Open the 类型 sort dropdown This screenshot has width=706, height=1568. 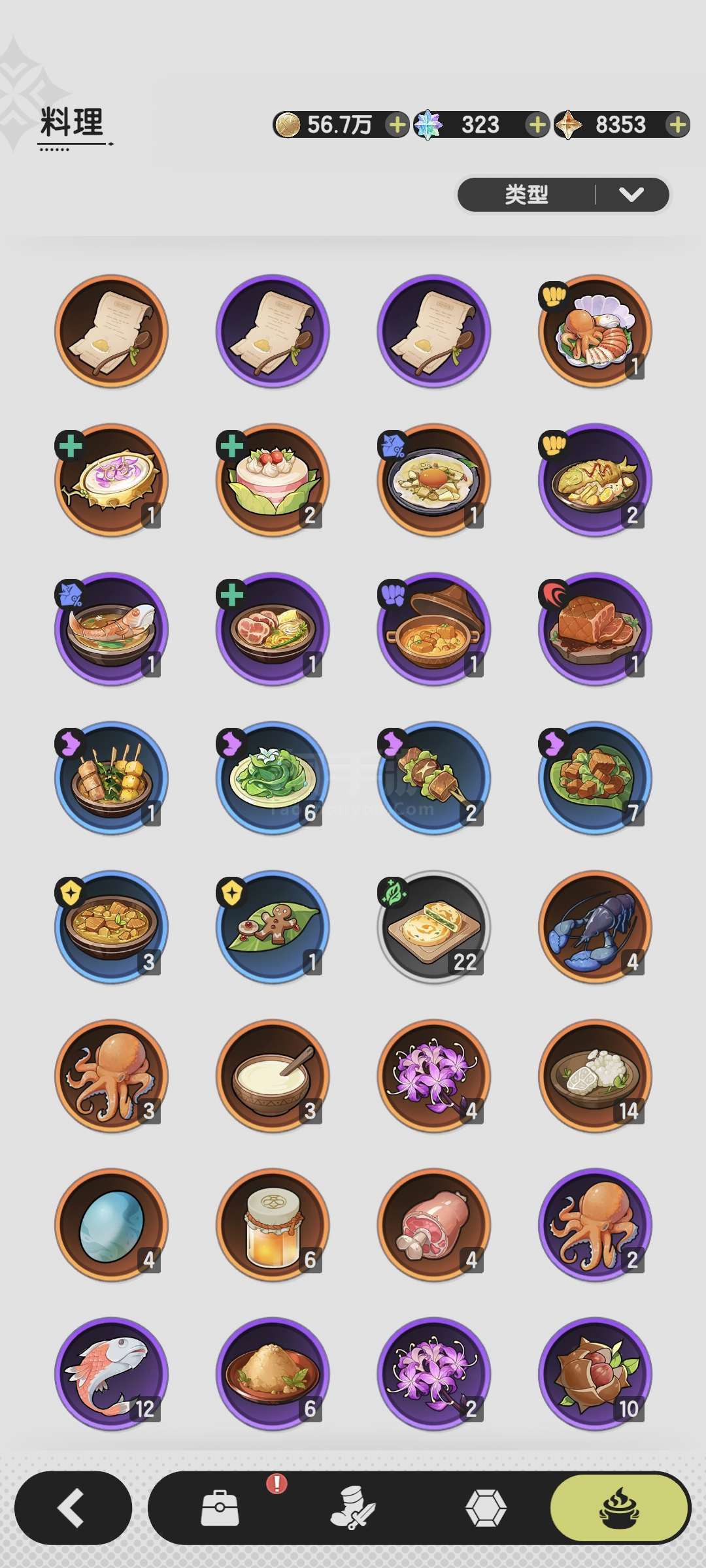pyautogui.click(x=563, y=194)
